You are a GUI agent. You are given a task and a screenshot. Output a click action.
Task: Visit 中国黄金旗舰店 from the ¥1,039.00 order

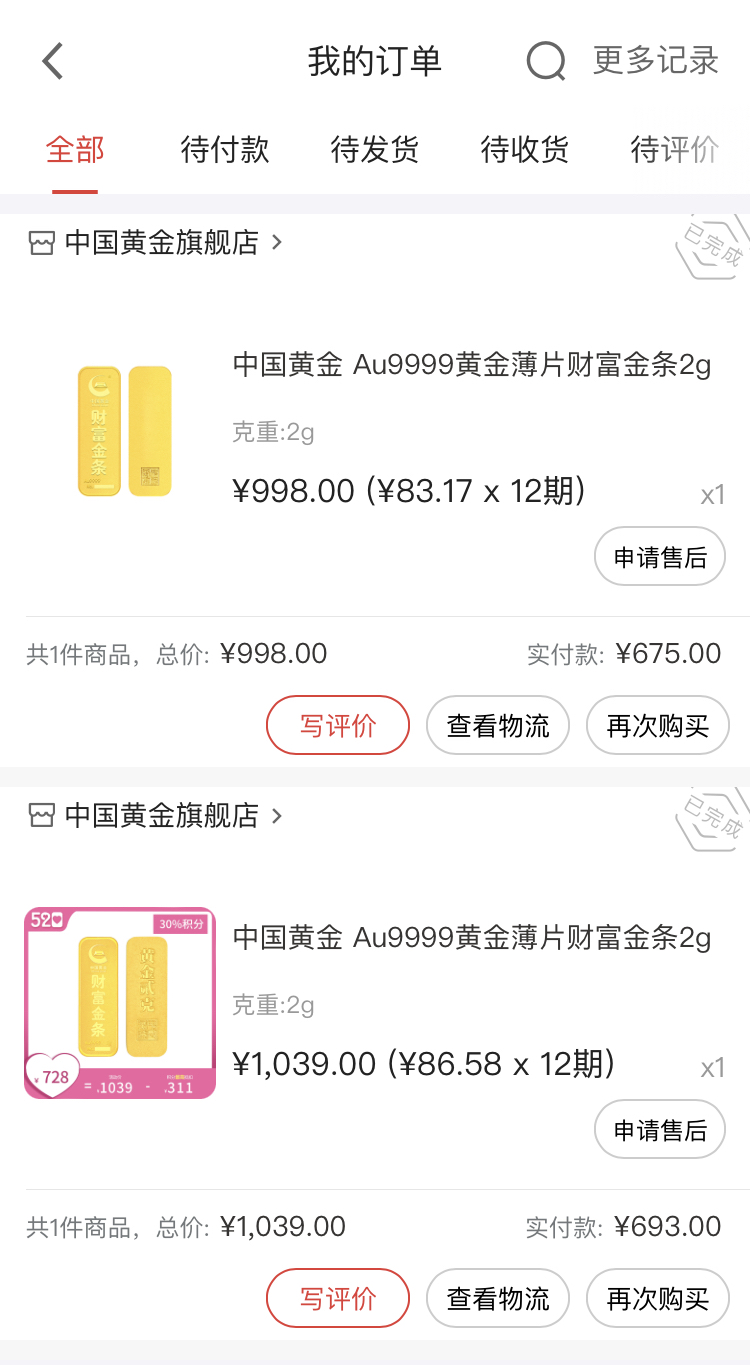(160, 816)
